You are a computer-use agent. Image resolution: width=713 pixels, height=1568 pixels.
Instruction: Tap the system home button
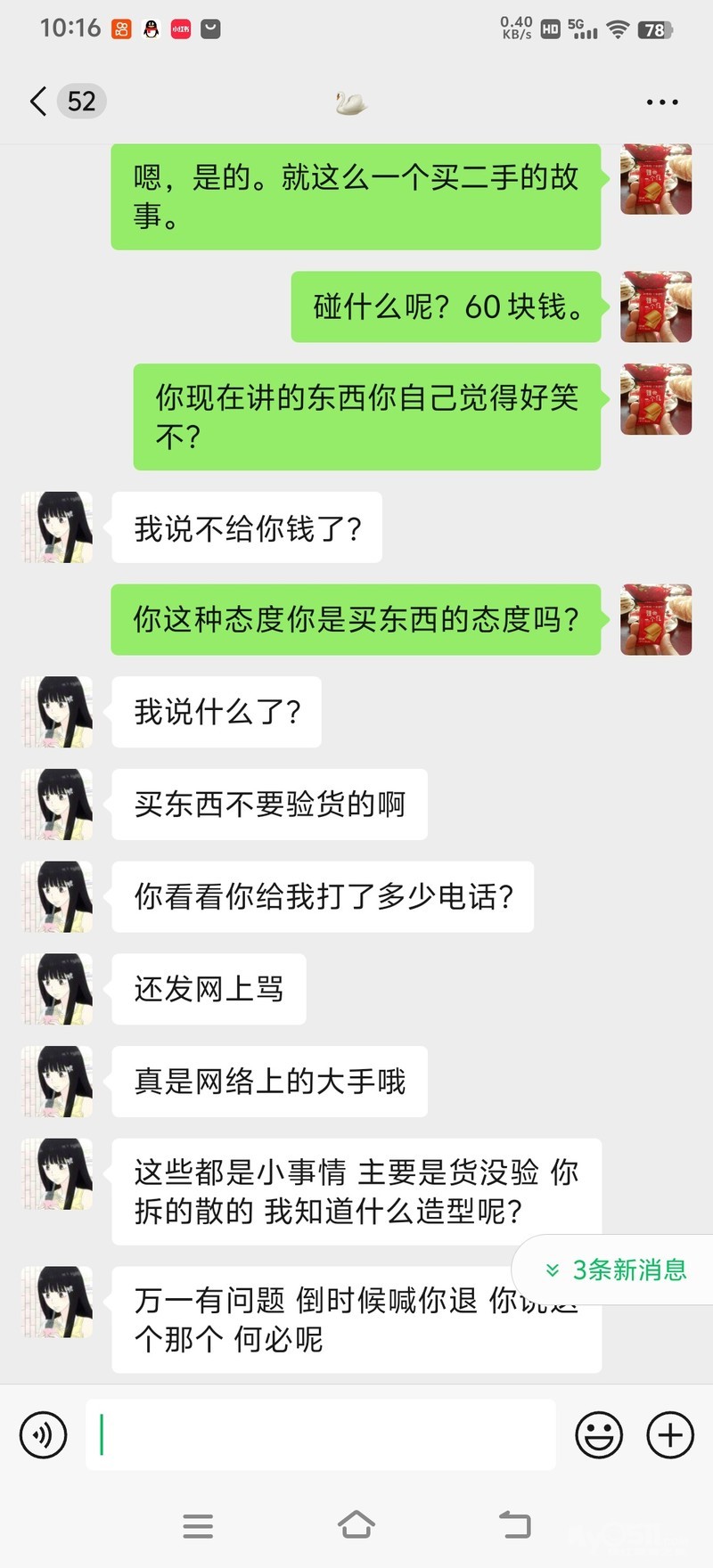[356, 1525]
